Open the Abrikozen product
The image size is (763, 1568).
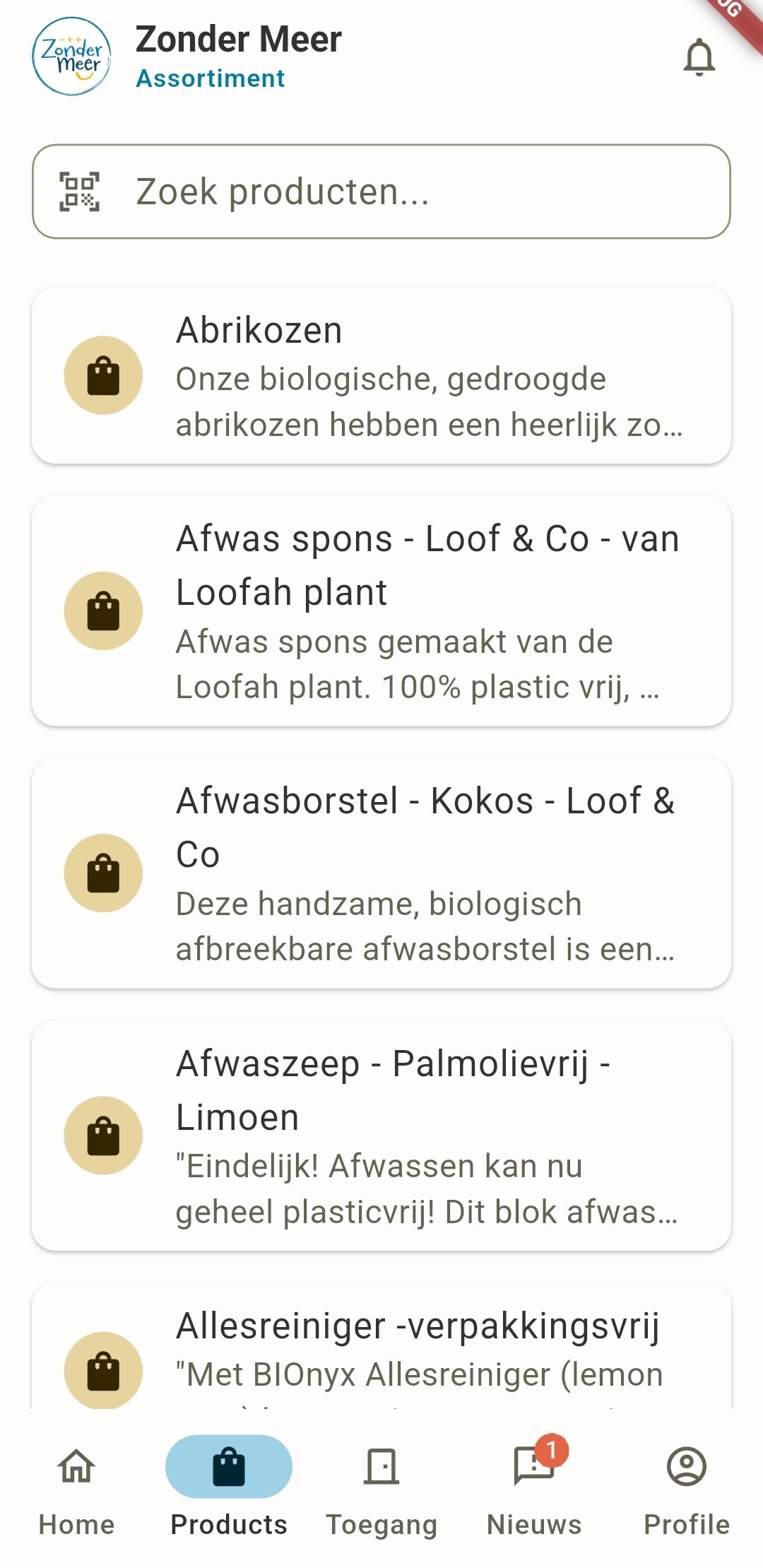(381, 375)
